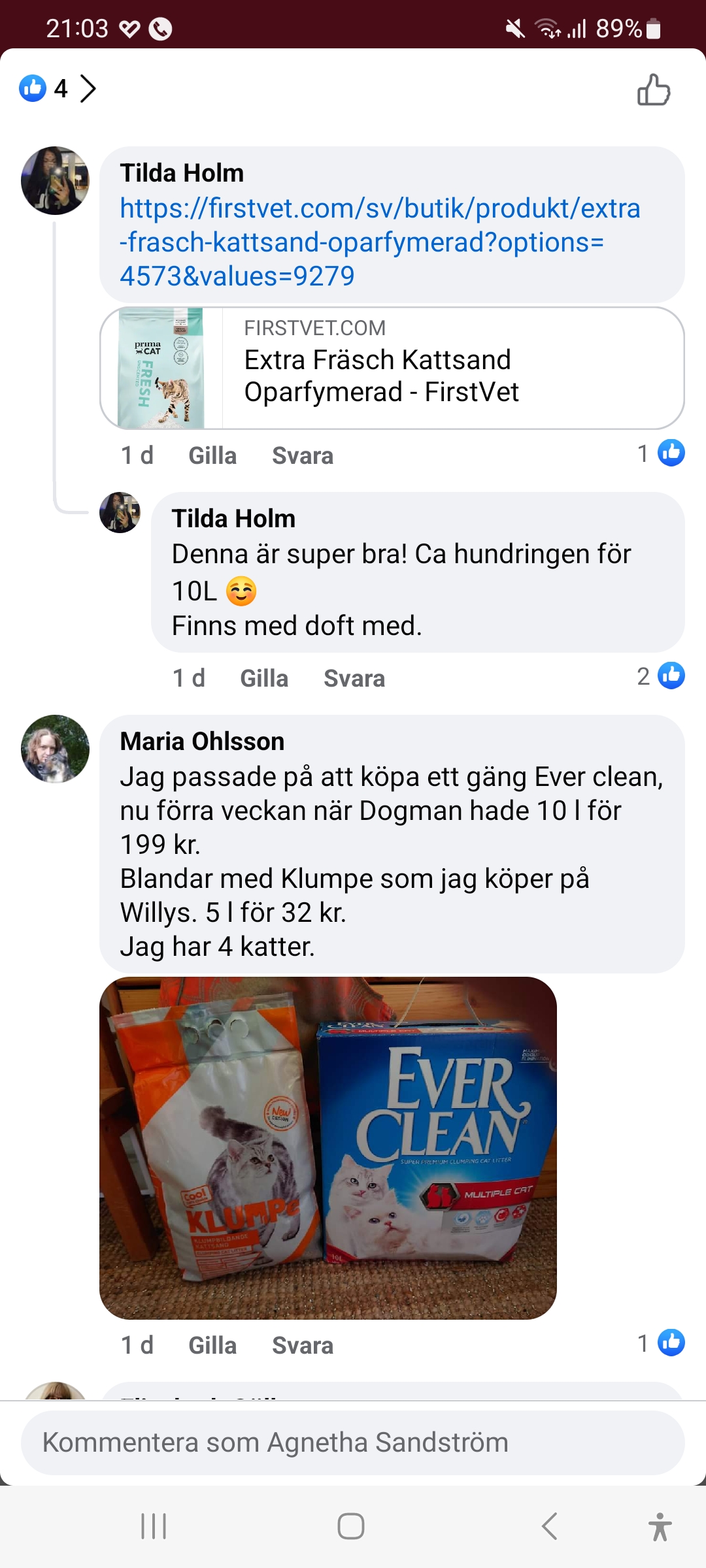The width and height of the screenshot is (706, 1568).
Task: See who liked the "Denna är super bra!" reply
Action: point(660,676)
